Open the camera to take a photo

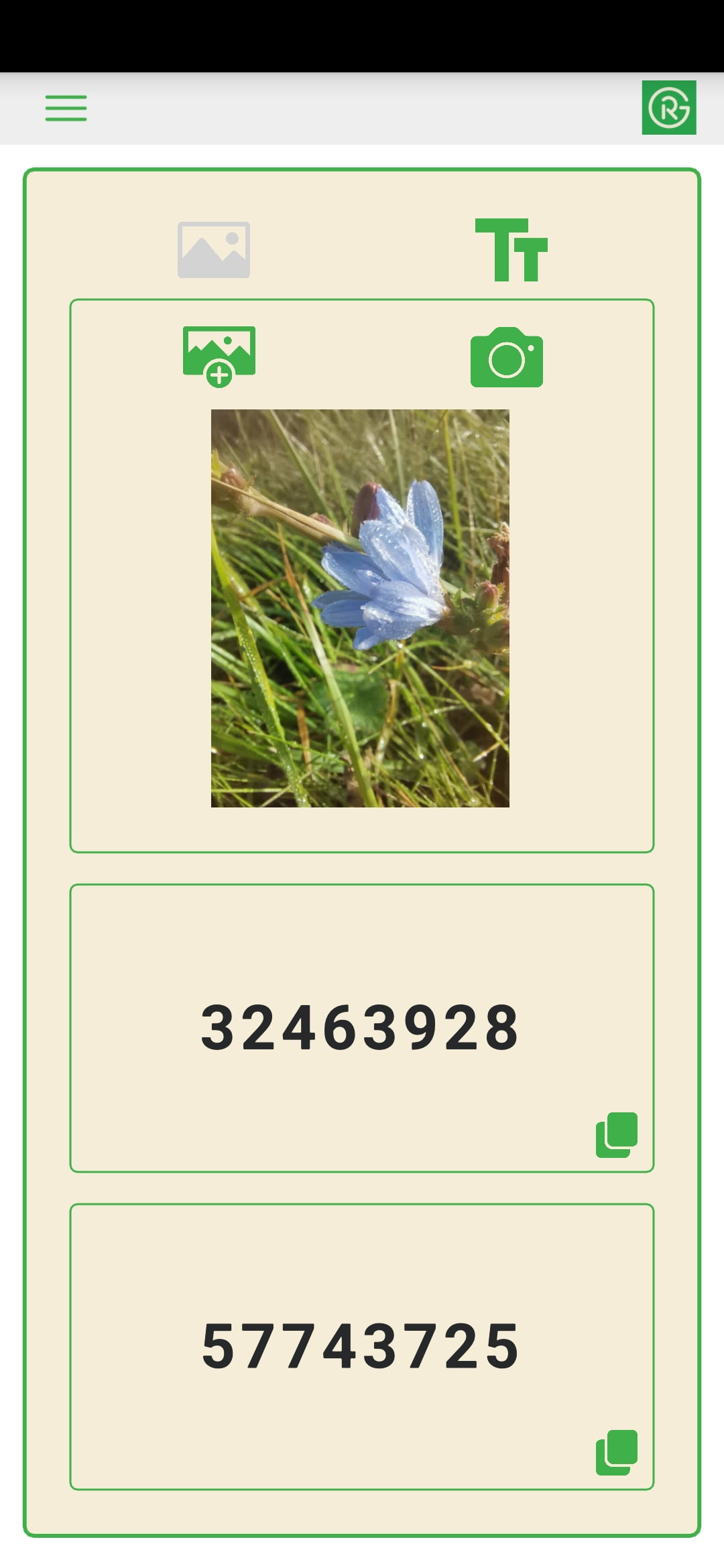(x=507, y=357)
